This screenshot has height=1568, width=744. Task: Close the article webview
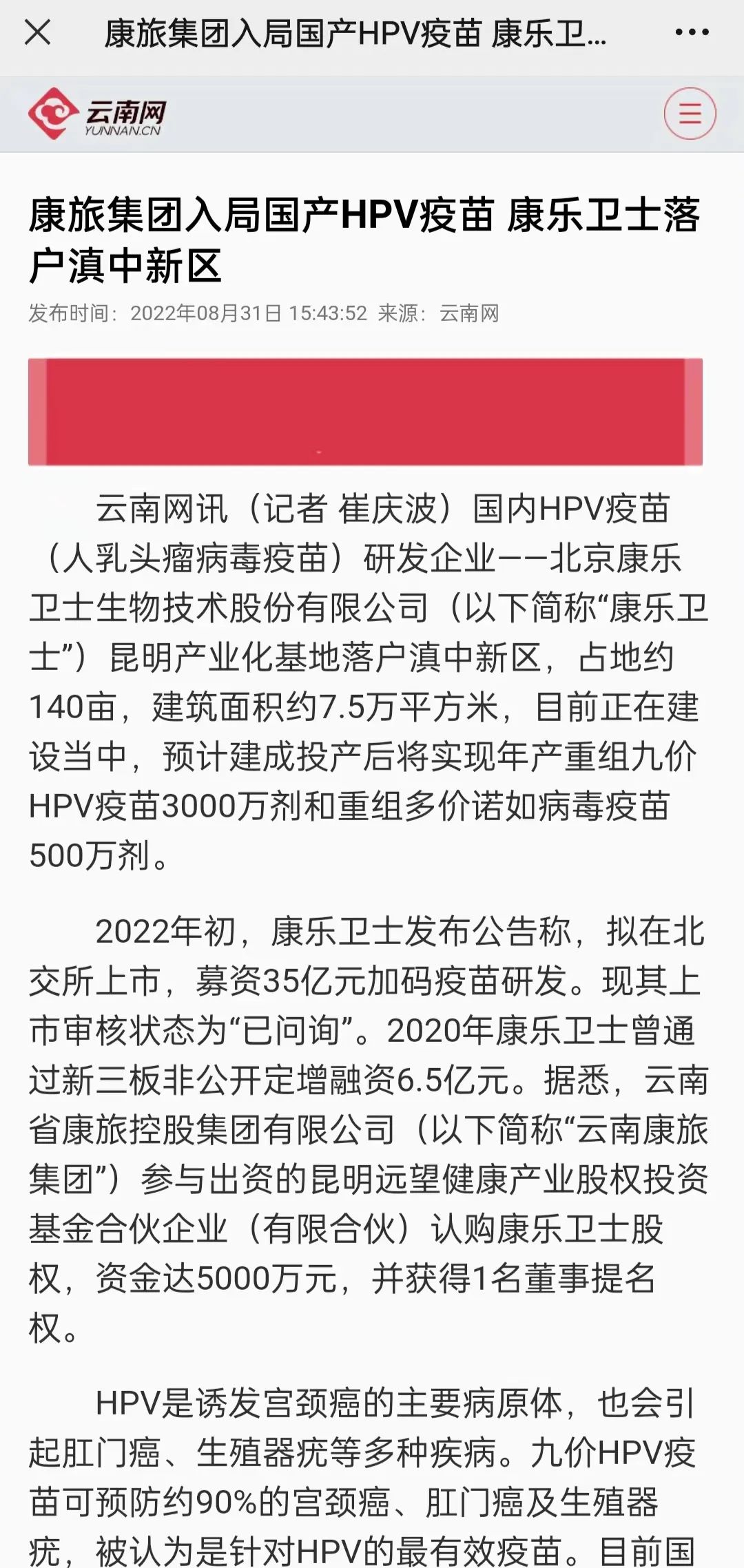pyautogui.click(x=37, y=32)
